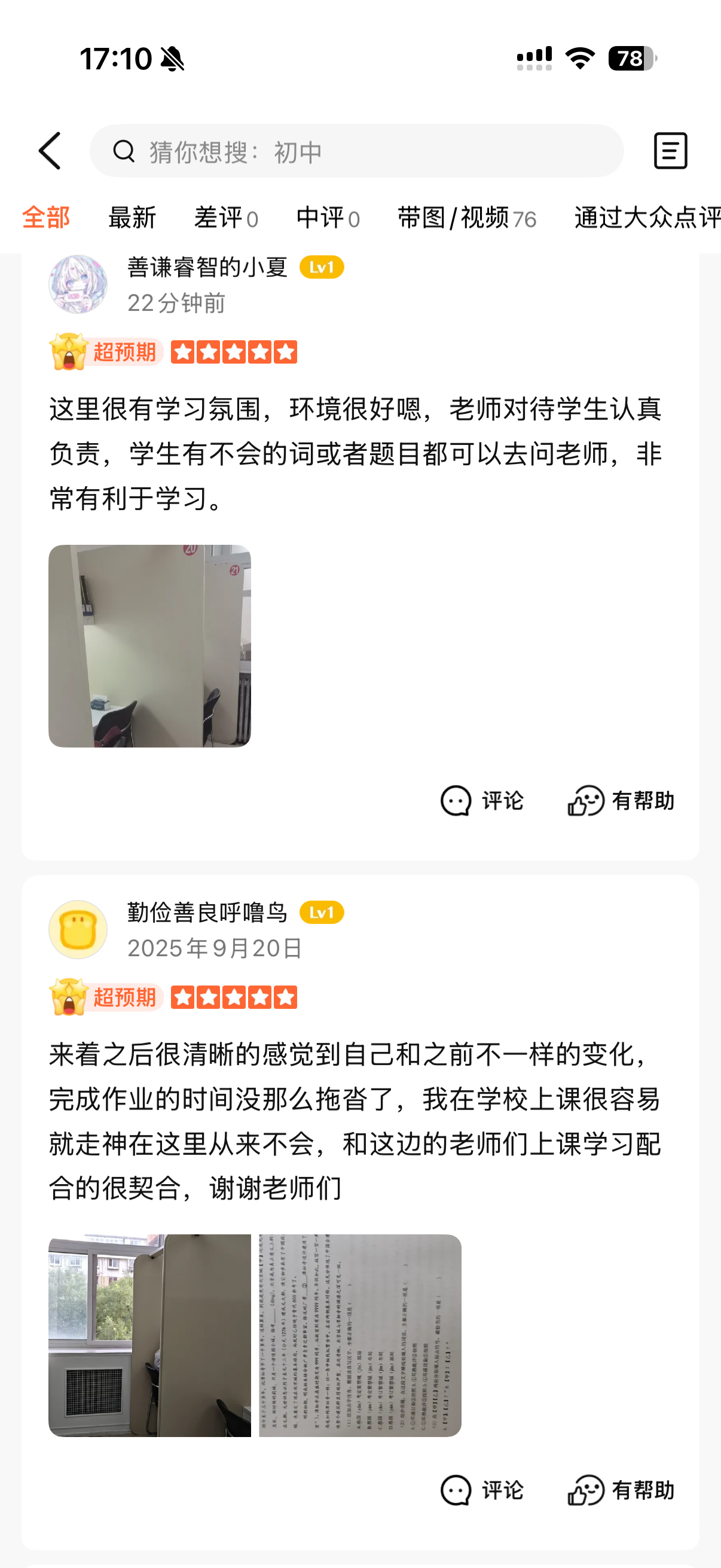Image resolution: width=721 pixels, height=1568 pixels.
Task: Mark 勤俭善良呼噜鸟's review as 有帮助
Action: point(621,1490)
